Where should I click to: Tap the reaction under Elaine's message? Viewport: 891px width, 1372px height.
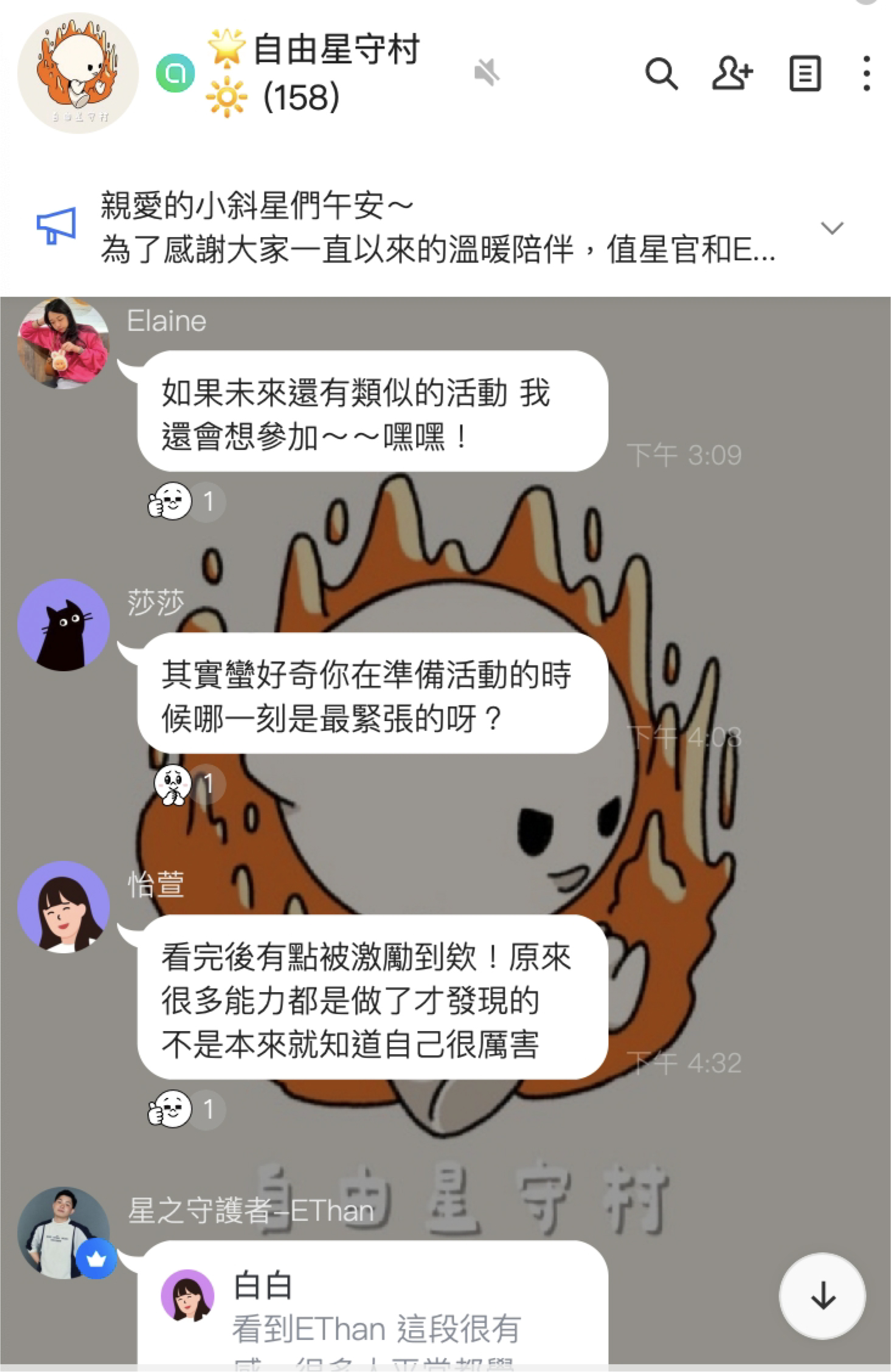[x=185, y=502]
